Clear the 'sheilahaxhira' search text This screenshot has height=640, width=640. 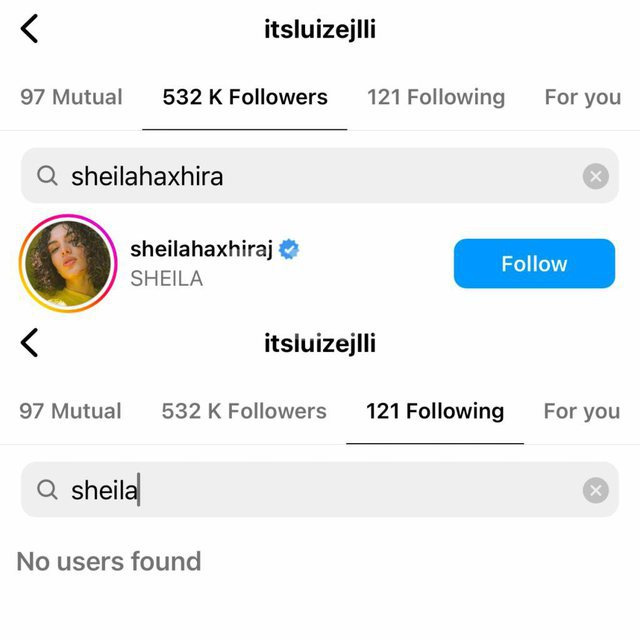click(x=595, y=177)
